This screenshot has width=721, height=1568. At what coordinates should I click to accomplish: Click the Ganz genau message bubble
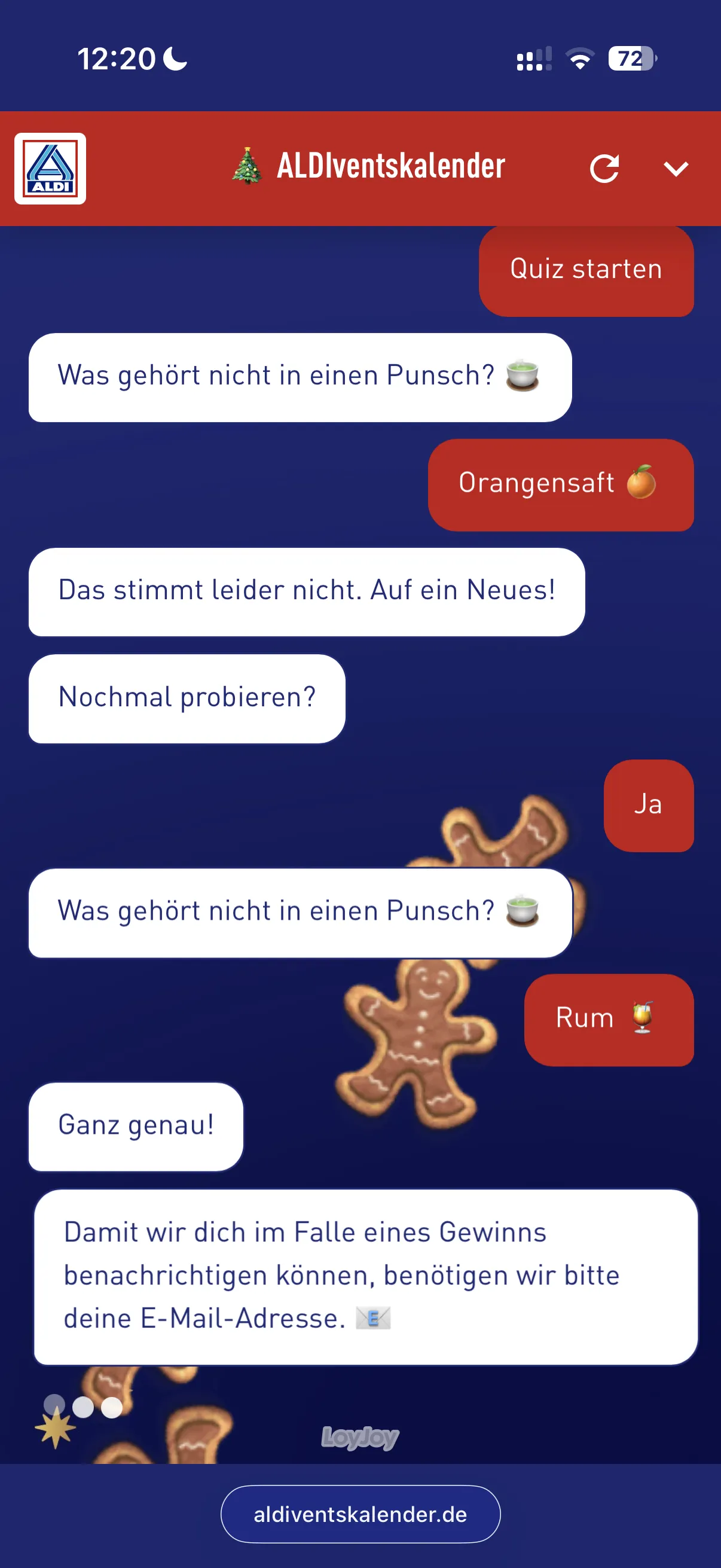135,1125
